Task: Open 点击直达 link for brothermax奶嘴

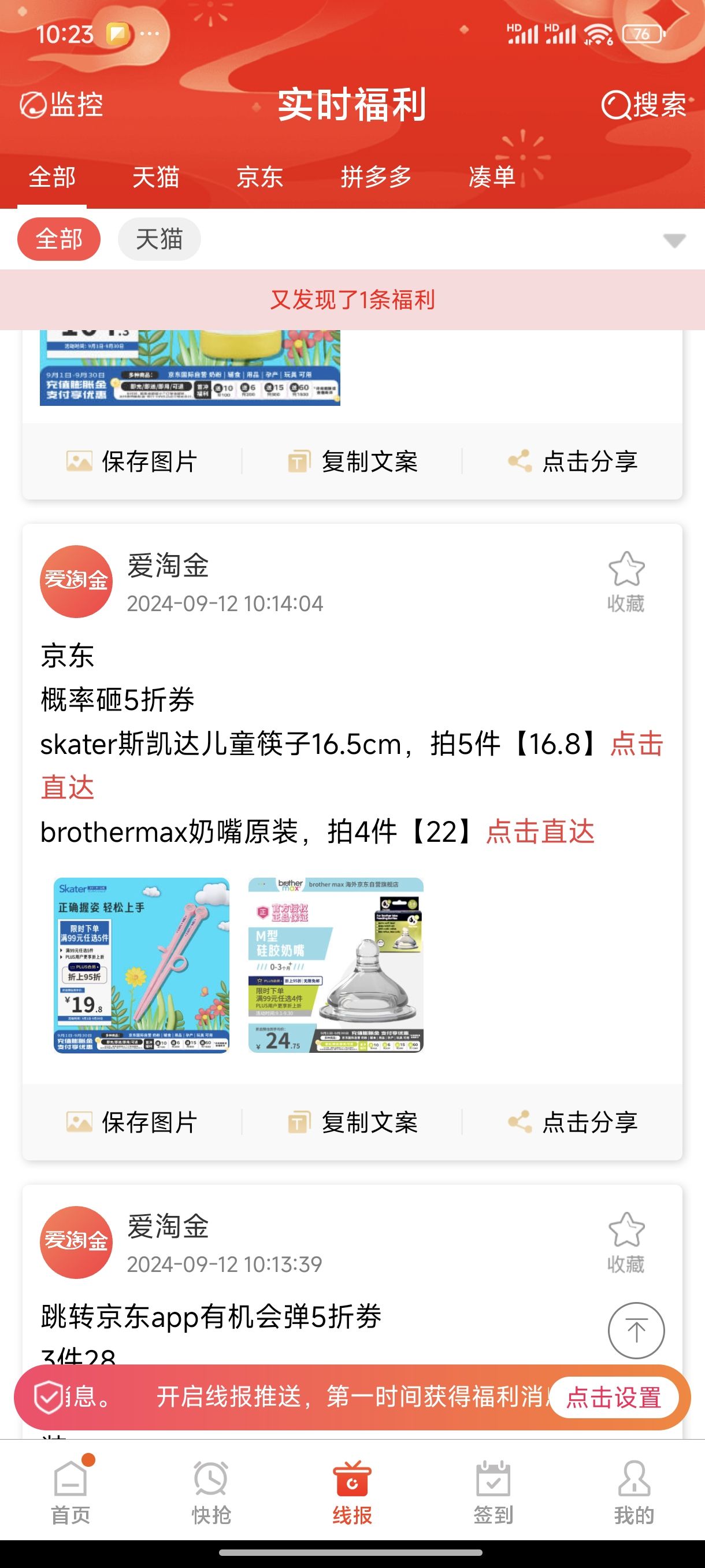Action: coord(540,831)
